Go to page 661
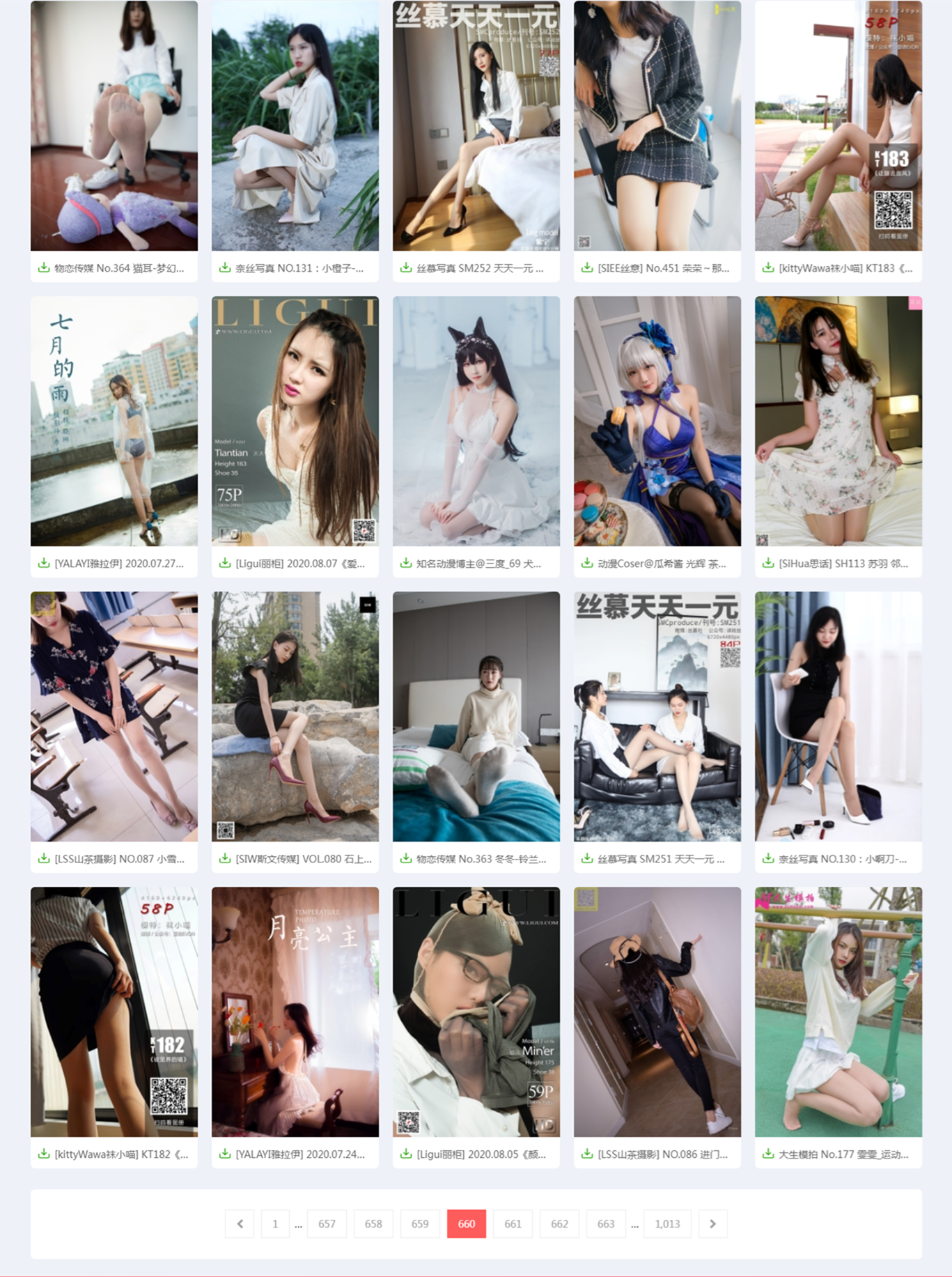Screen dimensions: 952x1277 pyautogui.click(x=513, y=1223)
